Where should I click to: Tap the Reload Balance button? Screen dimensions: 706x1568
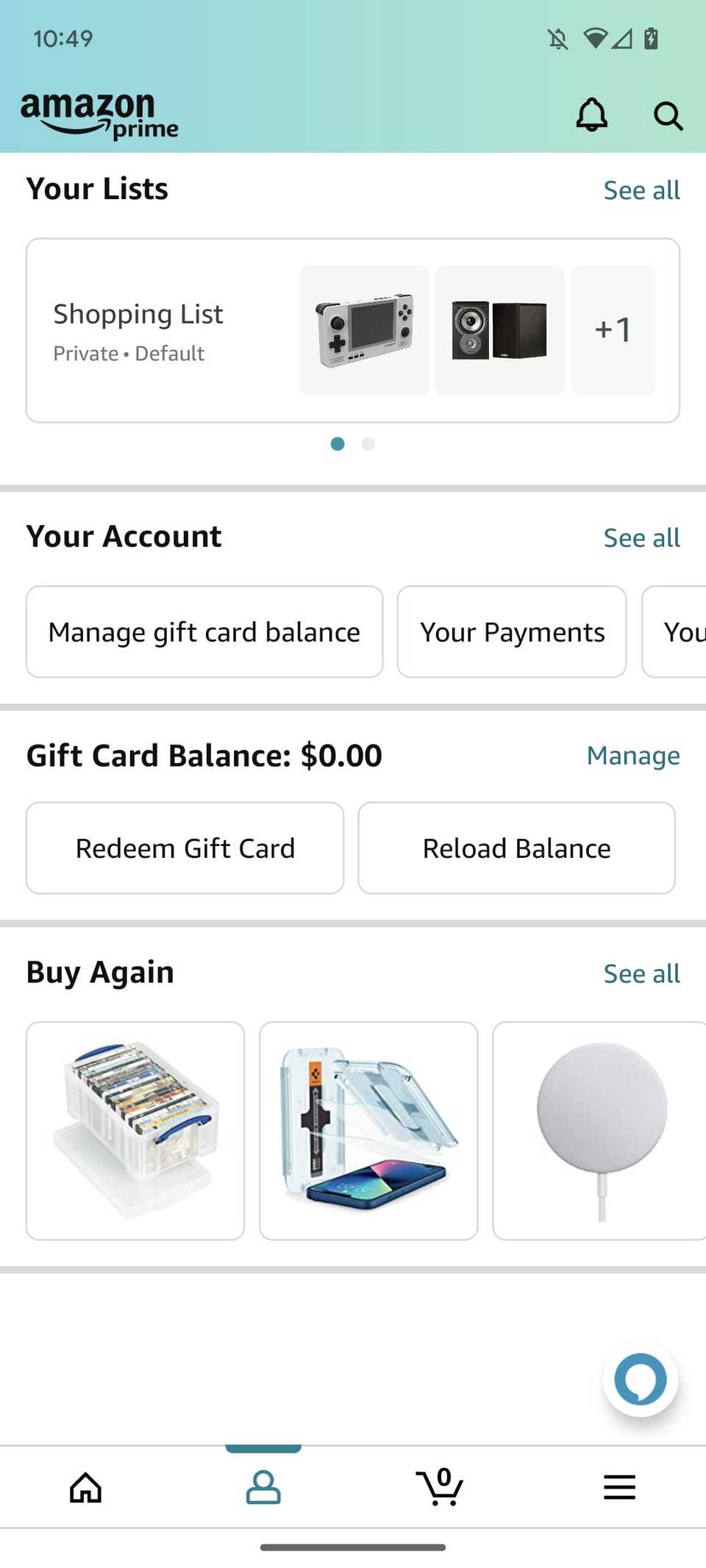516,848
